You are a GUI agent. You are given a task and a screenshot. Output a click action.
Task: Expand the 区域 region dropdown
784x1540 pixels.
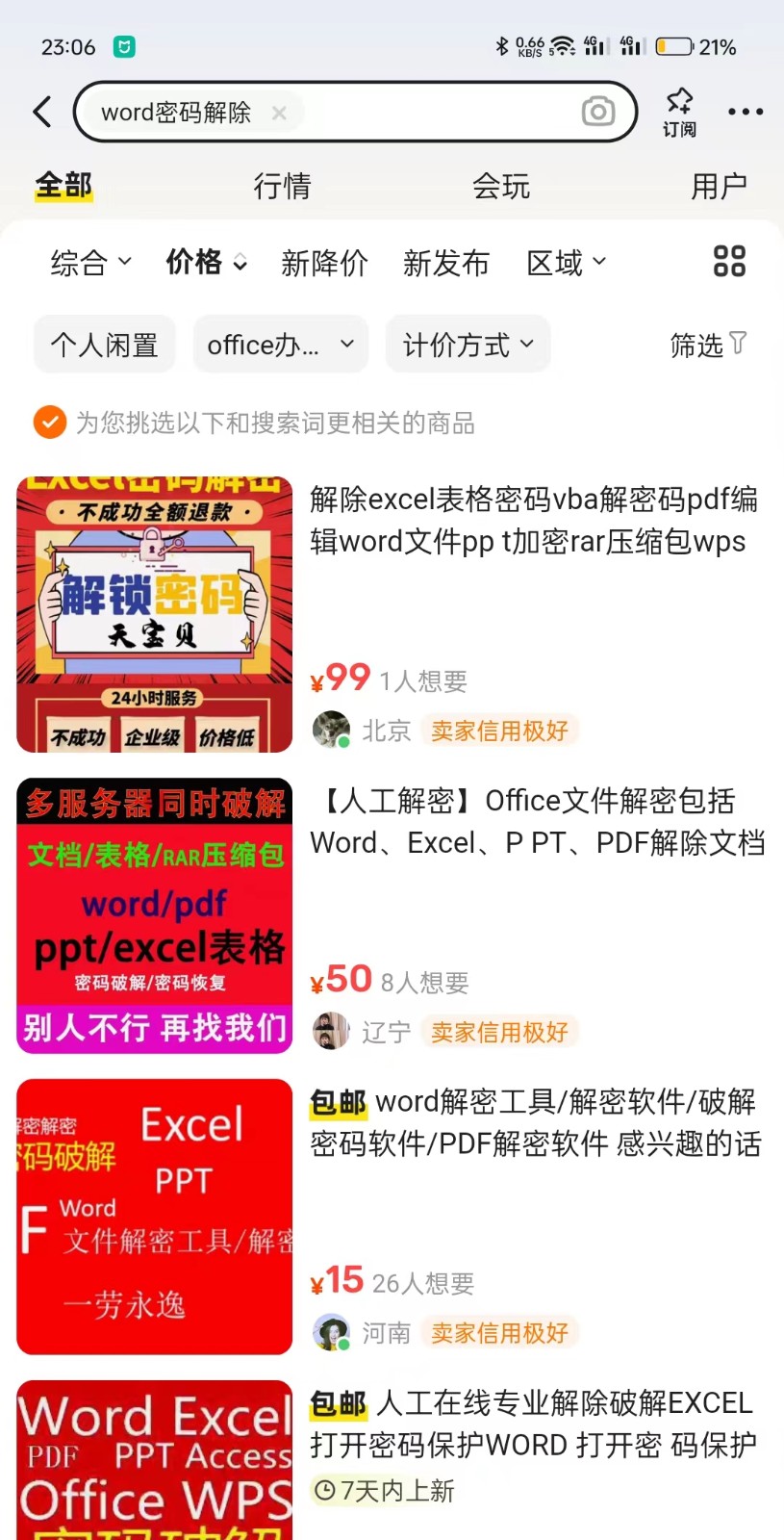coord(566,262)
